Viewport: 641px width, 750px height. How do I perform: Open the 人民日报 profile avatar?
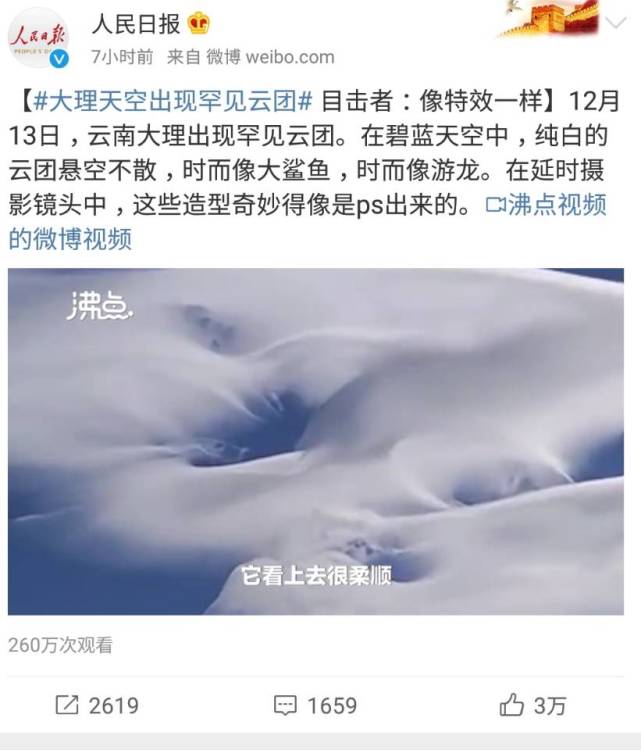39,37
